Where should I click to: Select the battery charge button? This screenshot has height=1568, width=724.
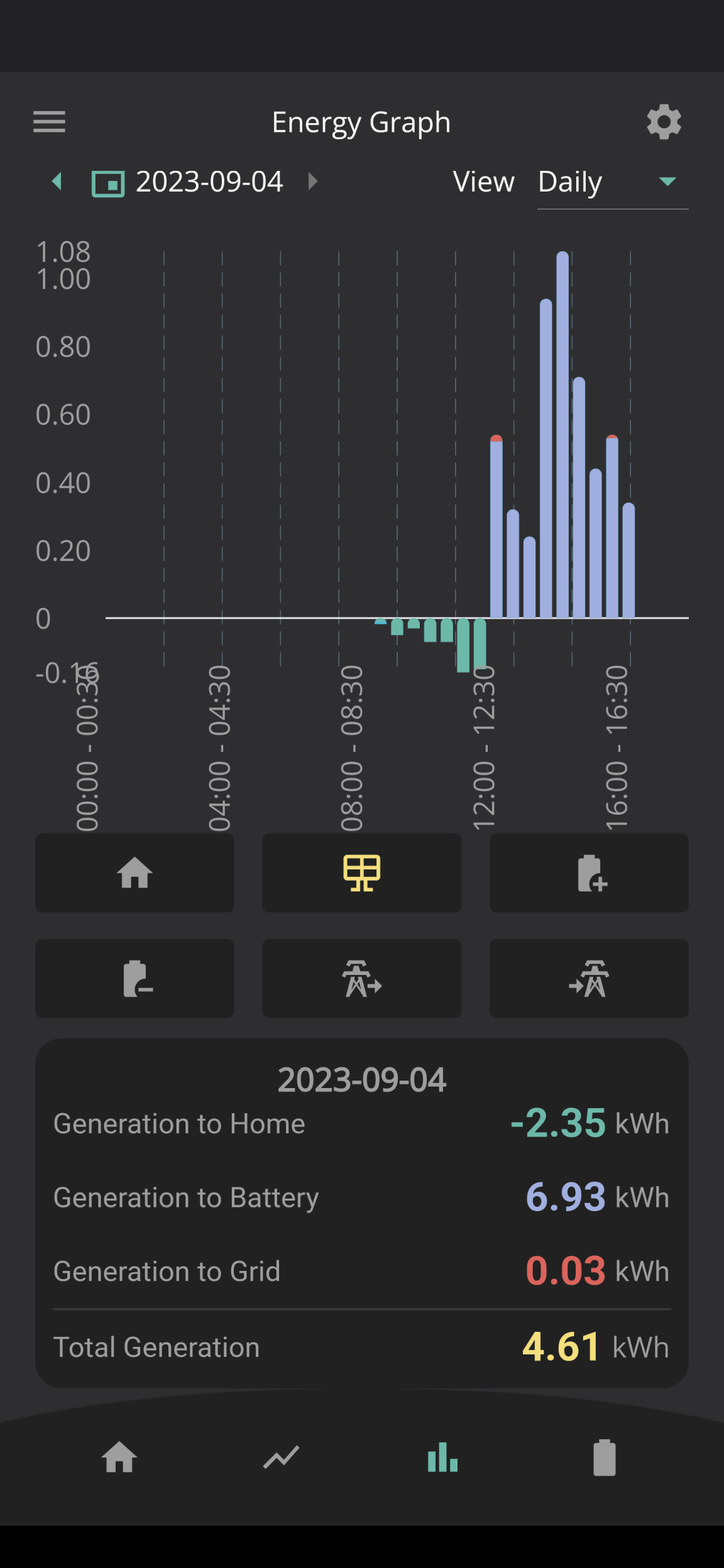[589, 873]
